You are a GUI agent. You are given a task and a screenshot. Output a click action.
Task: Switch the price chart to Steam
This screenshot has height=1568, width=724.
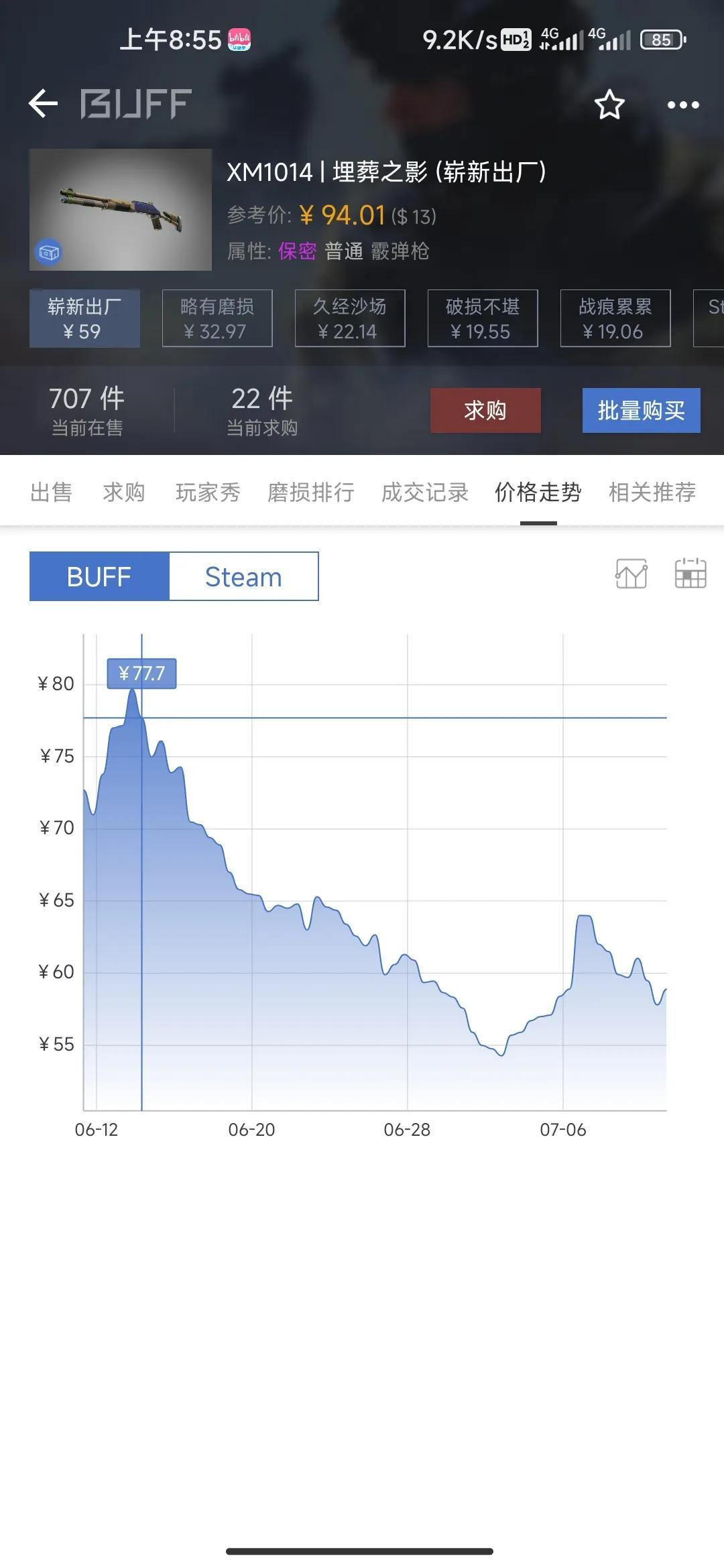point(243,576)
